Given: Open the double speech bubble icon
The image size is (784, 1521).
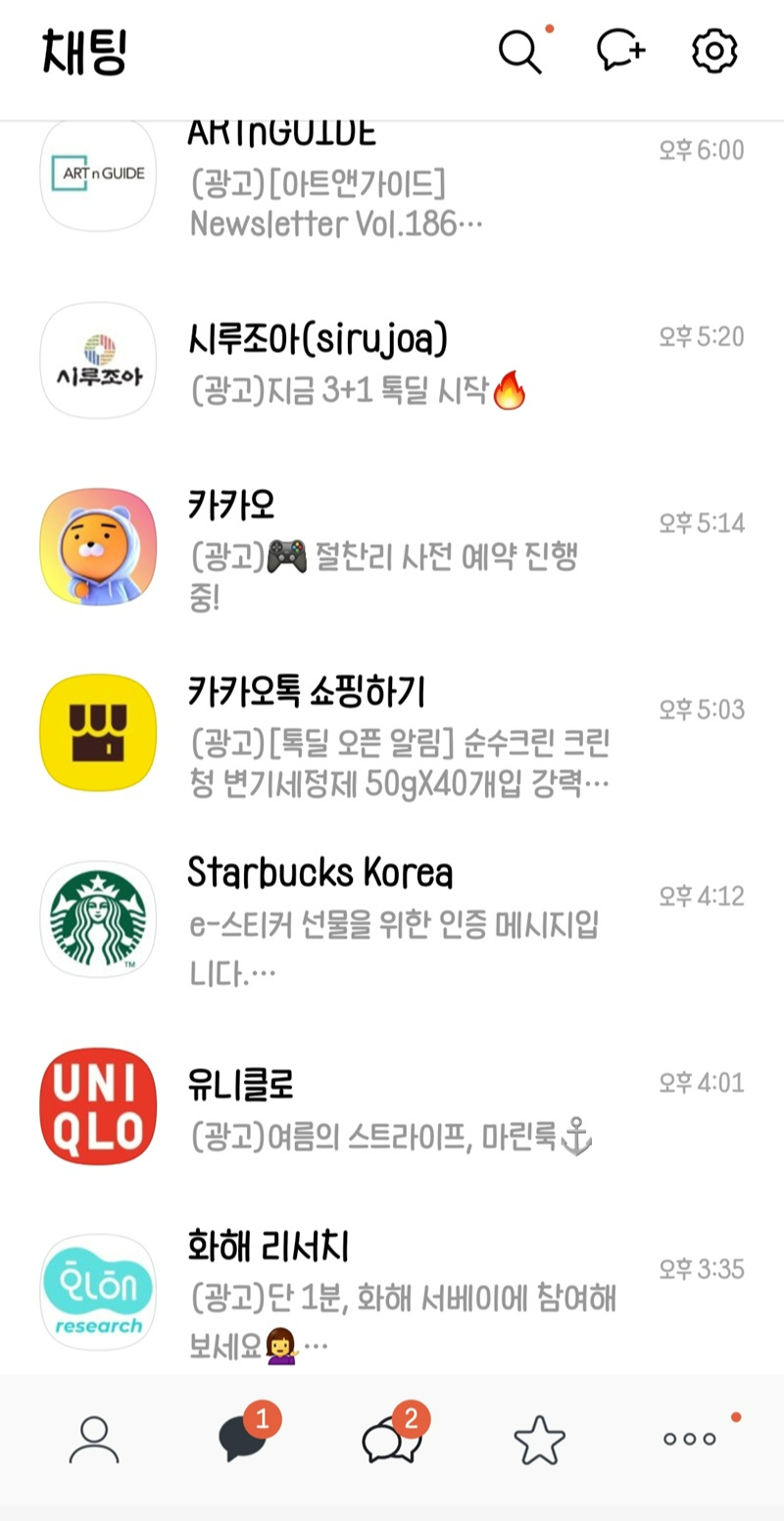Looking at the screenshot, I should point(389,1439).
